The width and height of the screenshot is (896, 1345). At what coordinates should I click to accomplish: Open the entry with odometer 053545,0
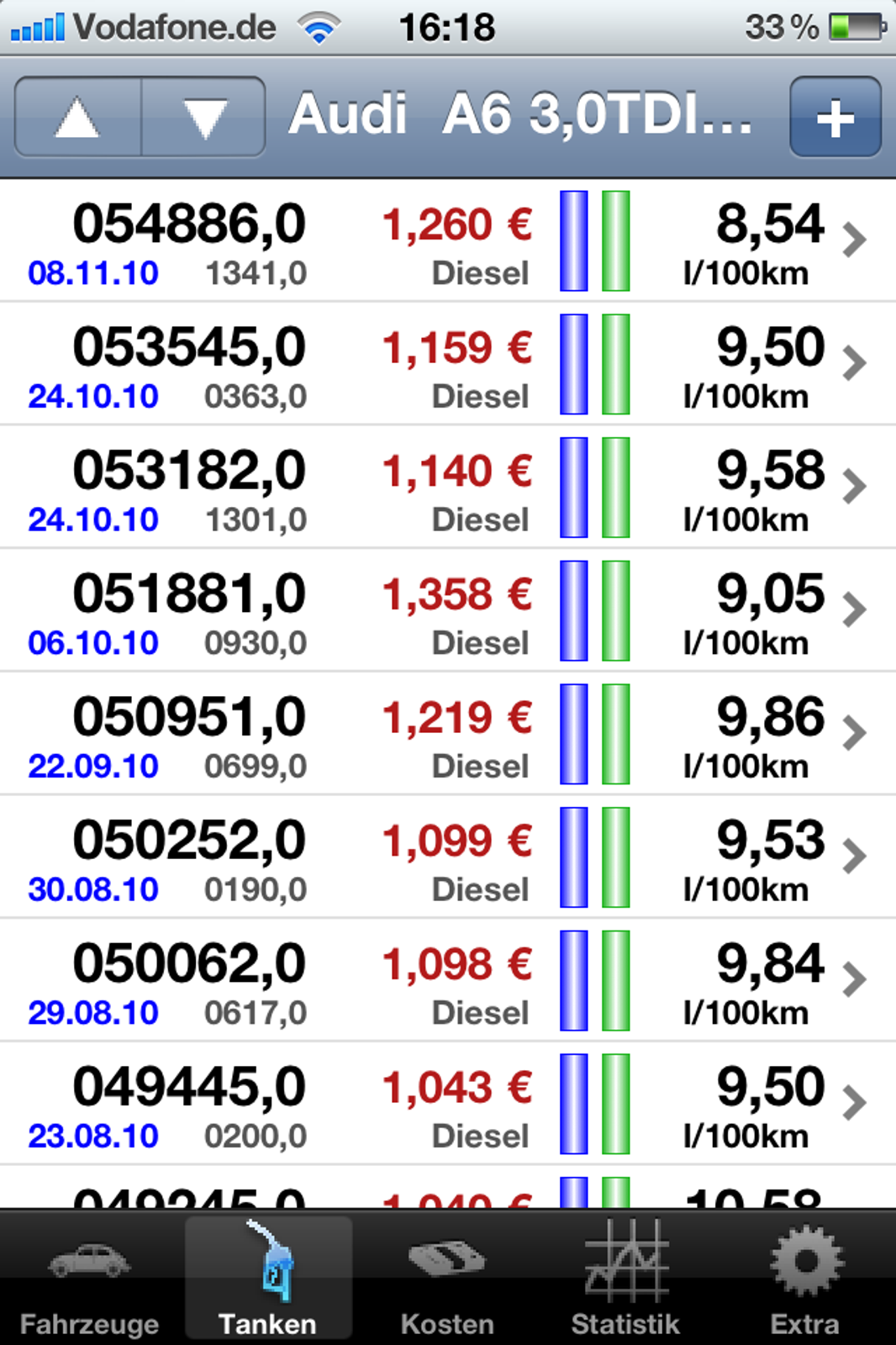pyautogui.click(x=447, y=363)
